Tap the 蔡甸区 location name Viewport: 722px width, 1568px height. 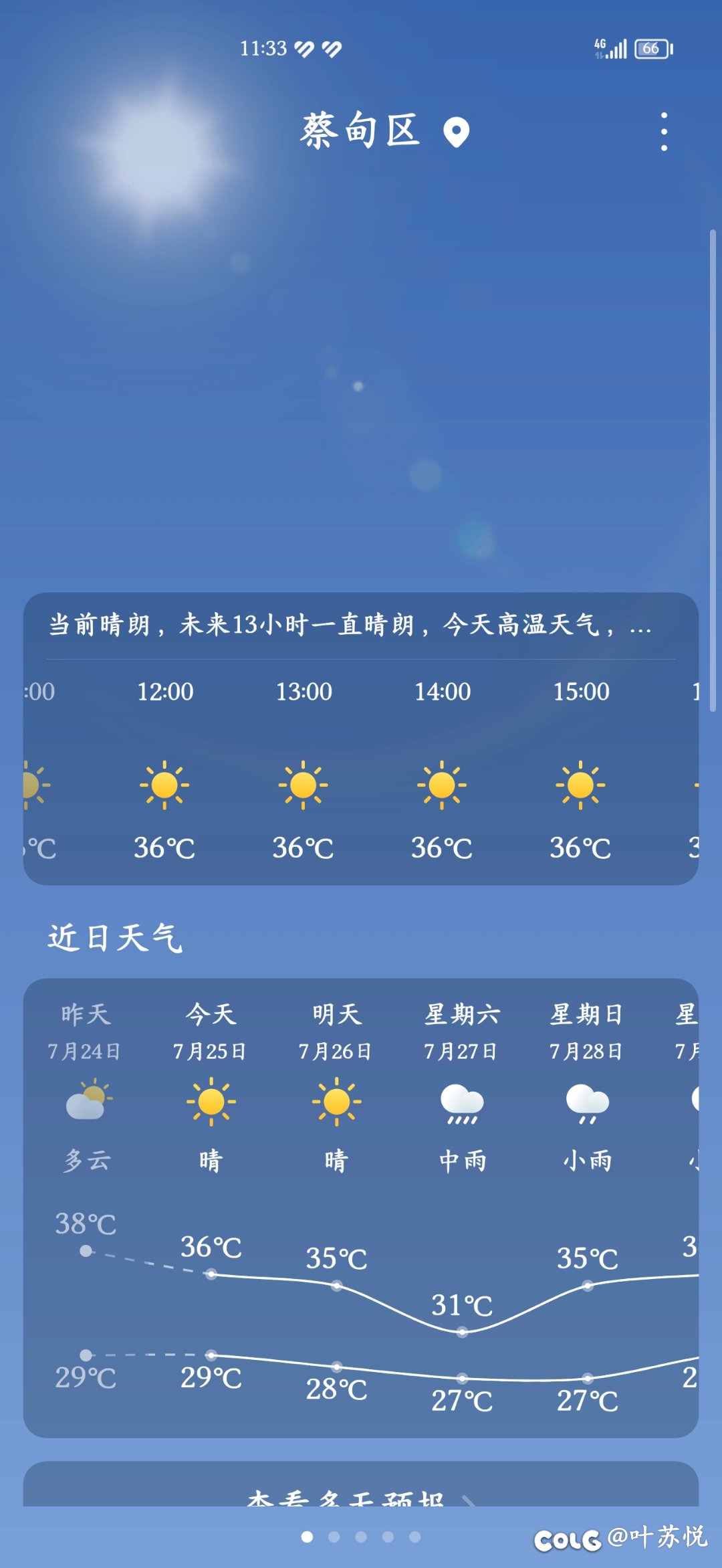(x=361, y=130)
